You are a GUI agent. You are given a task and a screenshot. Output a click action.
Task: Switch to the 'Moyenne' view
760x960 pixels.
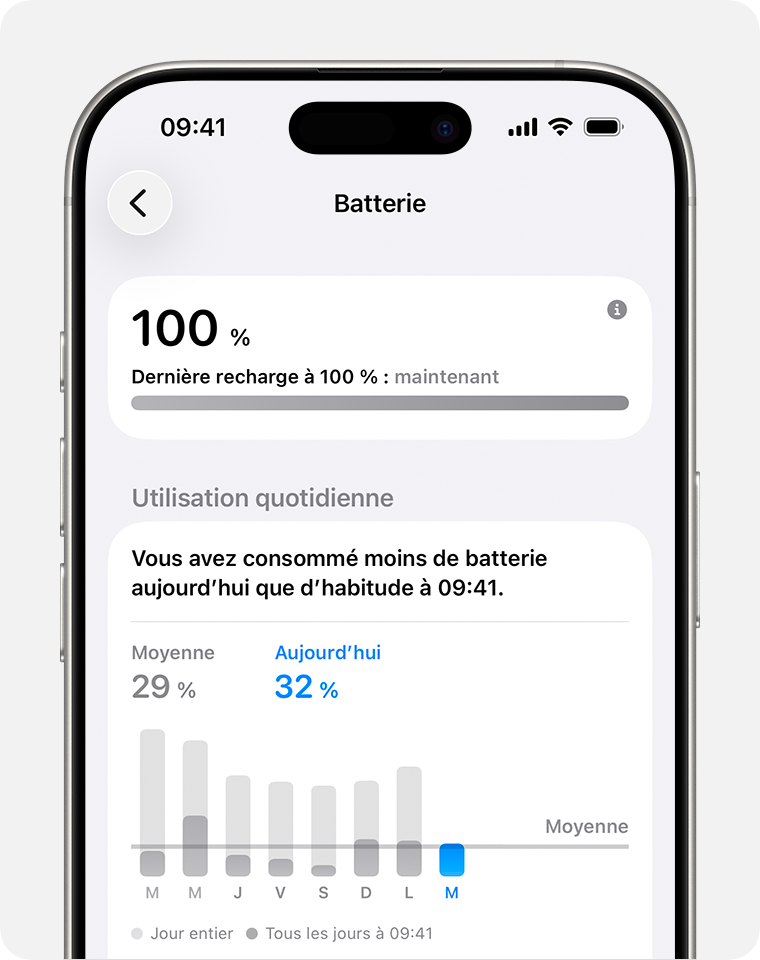(173, 652)
